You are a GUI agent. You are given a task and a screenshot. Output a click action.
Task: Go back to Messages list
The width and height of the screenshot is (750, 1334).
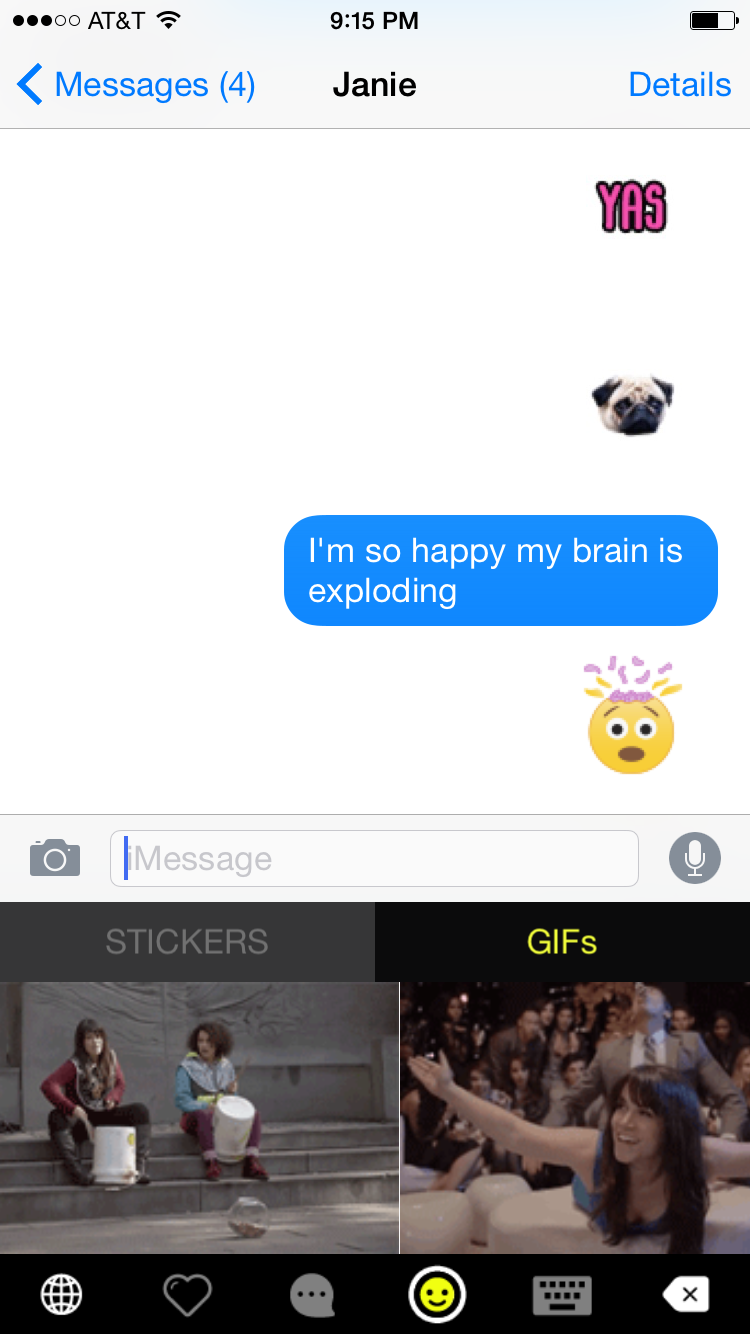[x=136, y=85]
